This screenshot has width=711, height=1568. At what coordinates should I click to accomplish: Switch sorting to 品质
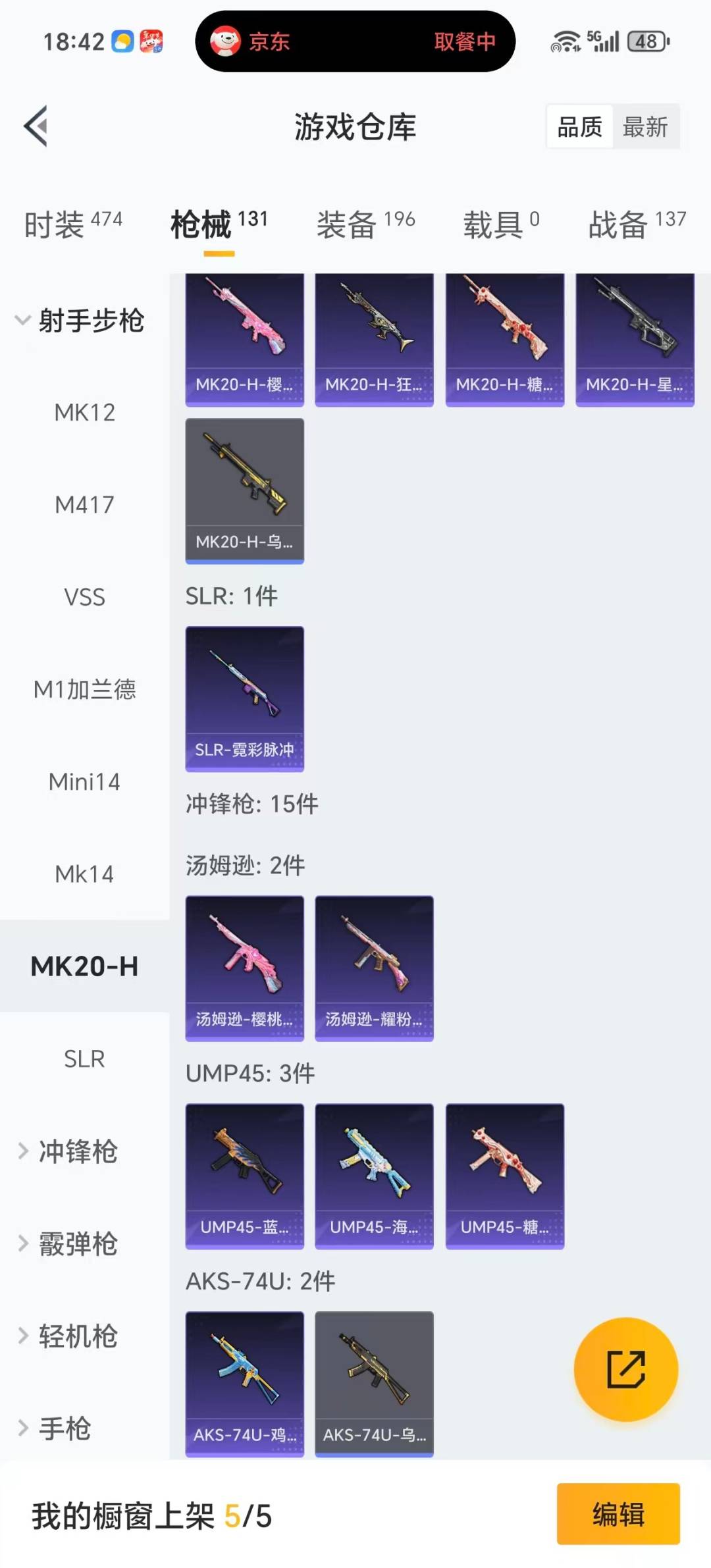(577, 127)
